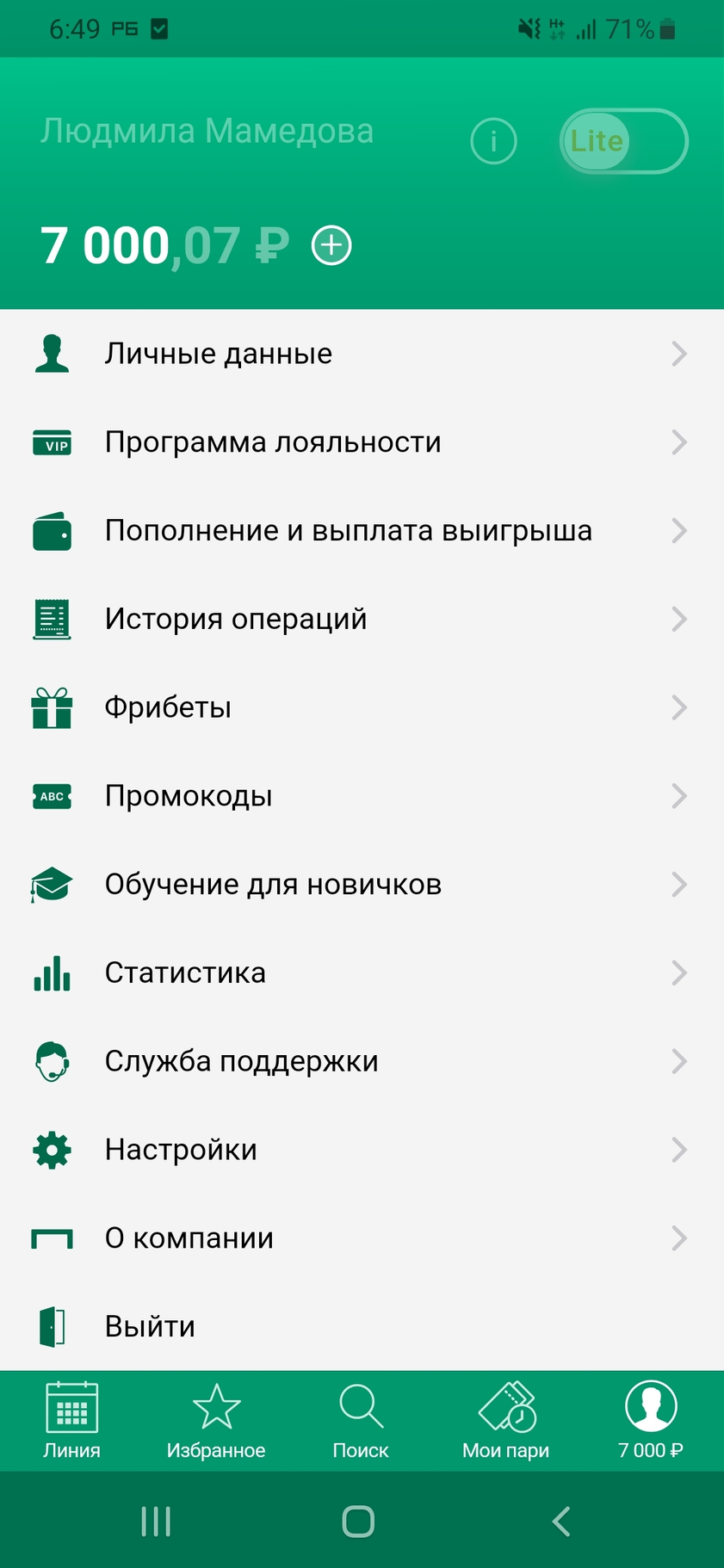Viewport: 724px width, 1568px height.
Task: Open Личные данные
Action: click(362, 354)
